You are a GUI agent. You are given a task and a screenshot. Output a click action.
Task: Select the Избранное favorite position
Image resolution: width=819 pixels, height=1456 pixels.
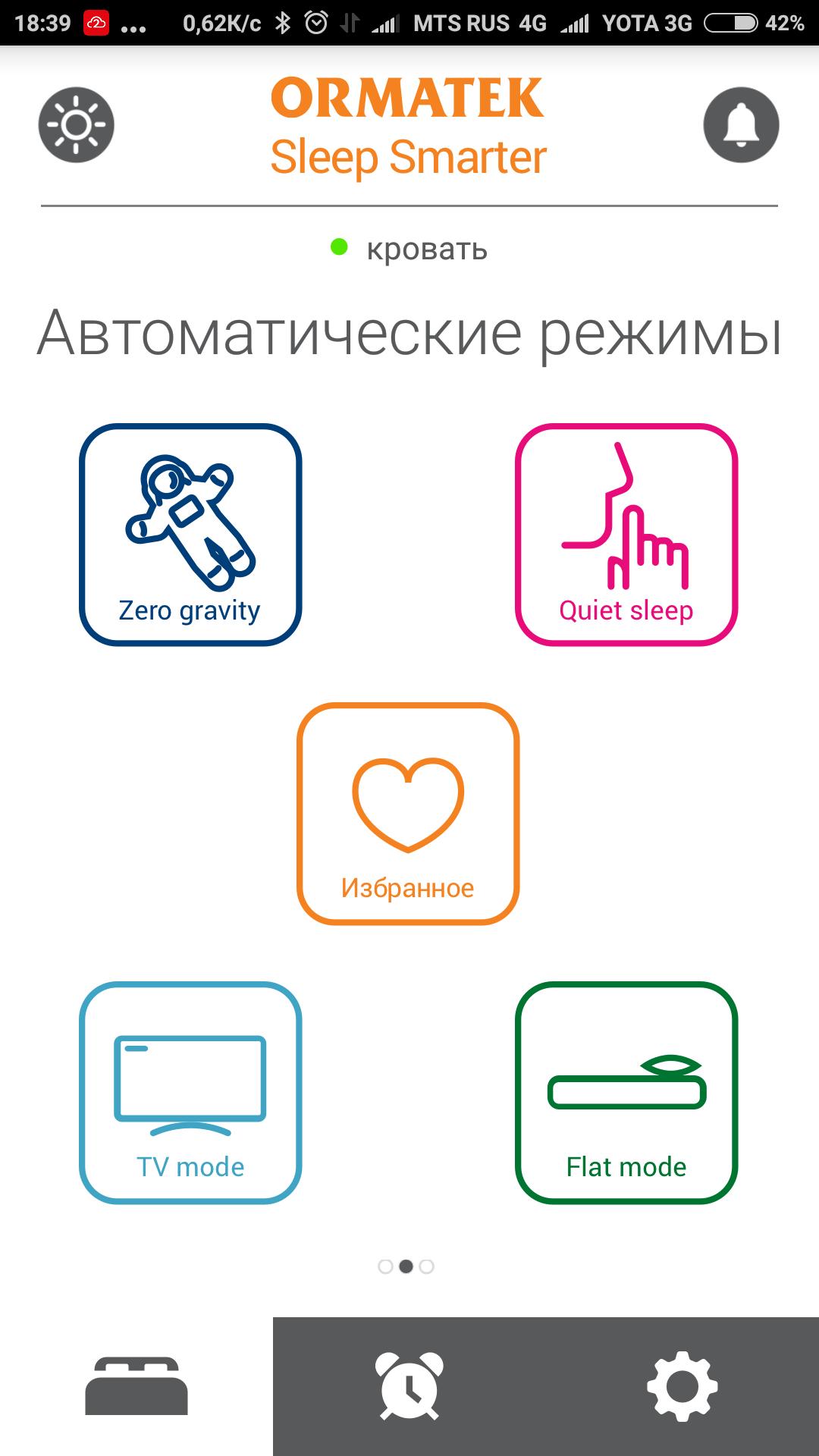tap(408, 813)
